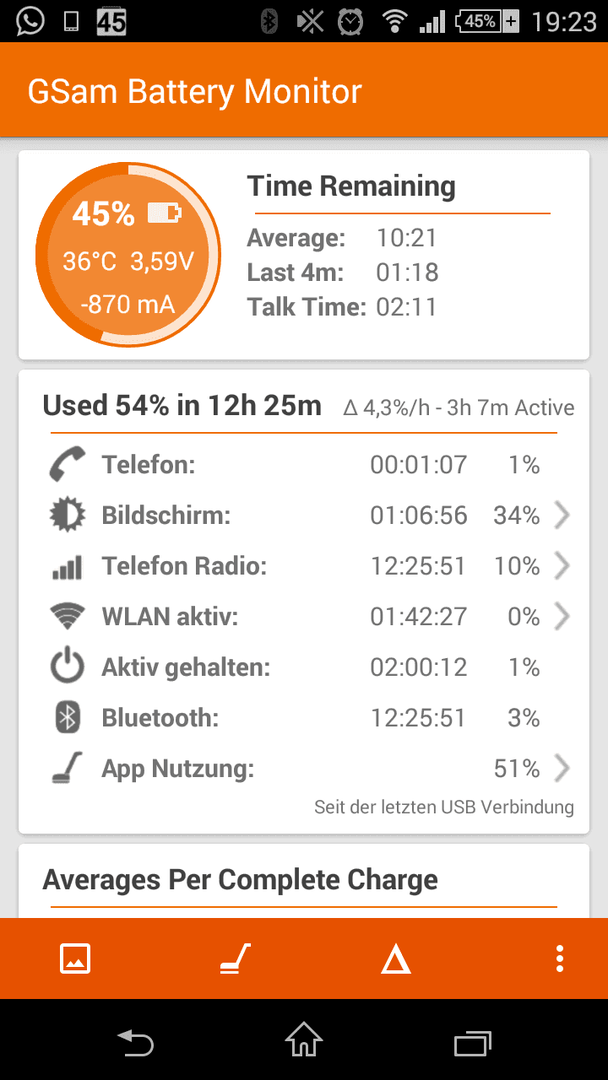Open the three-dot overflow menu
The width and height of the screenshot is (608, 1080).
[x=560, y=959]
